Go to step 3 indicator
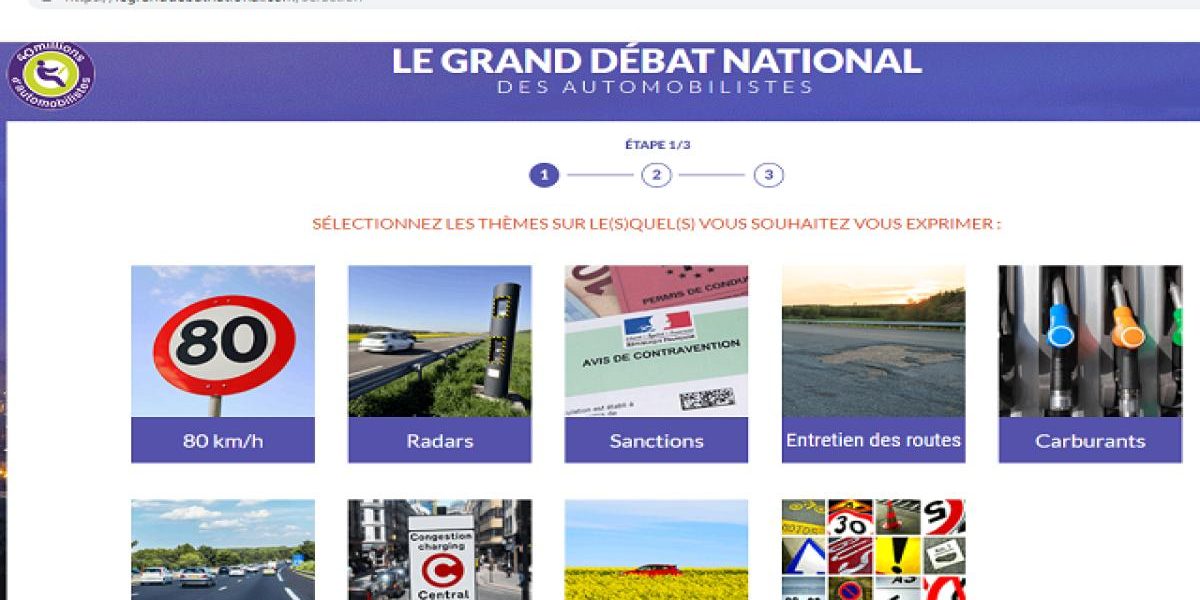This screenshot has width=1200, height=600. 768,176
